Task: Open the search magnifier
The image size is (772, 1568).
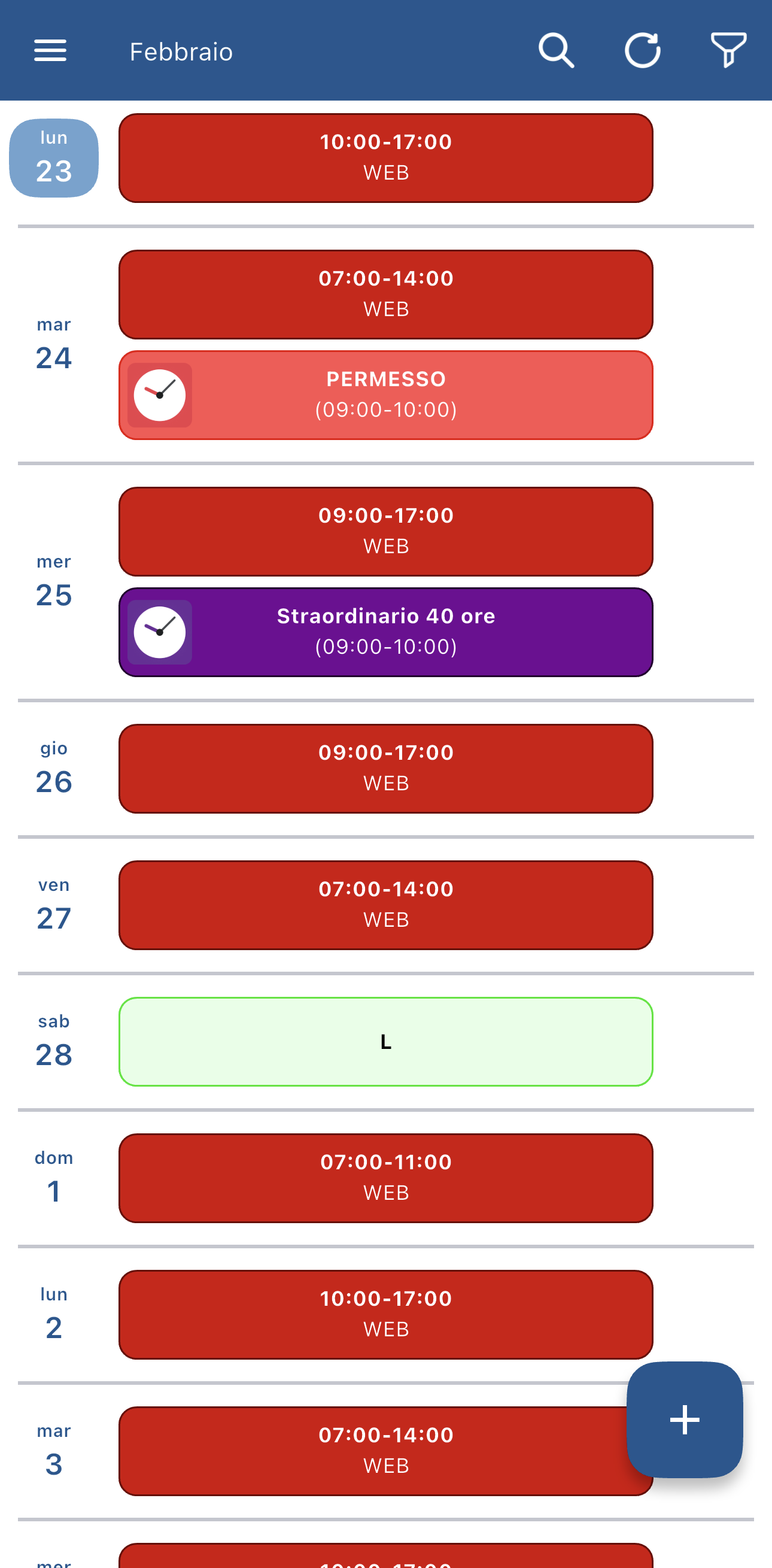Action: [556, 50]
